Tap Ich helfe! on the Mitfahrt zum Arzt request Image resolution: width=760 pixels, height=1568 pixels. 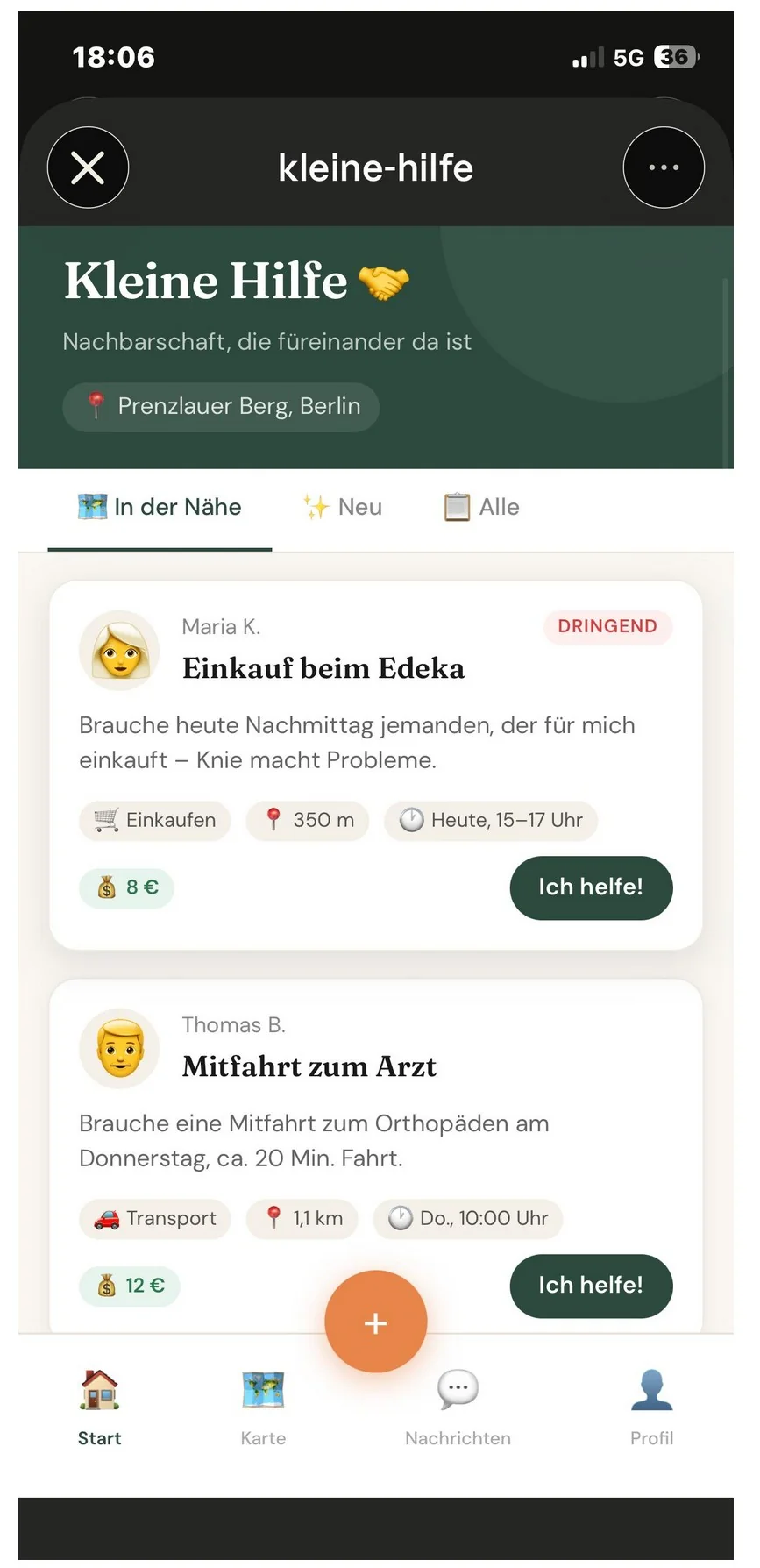[x=591, y=1286]
